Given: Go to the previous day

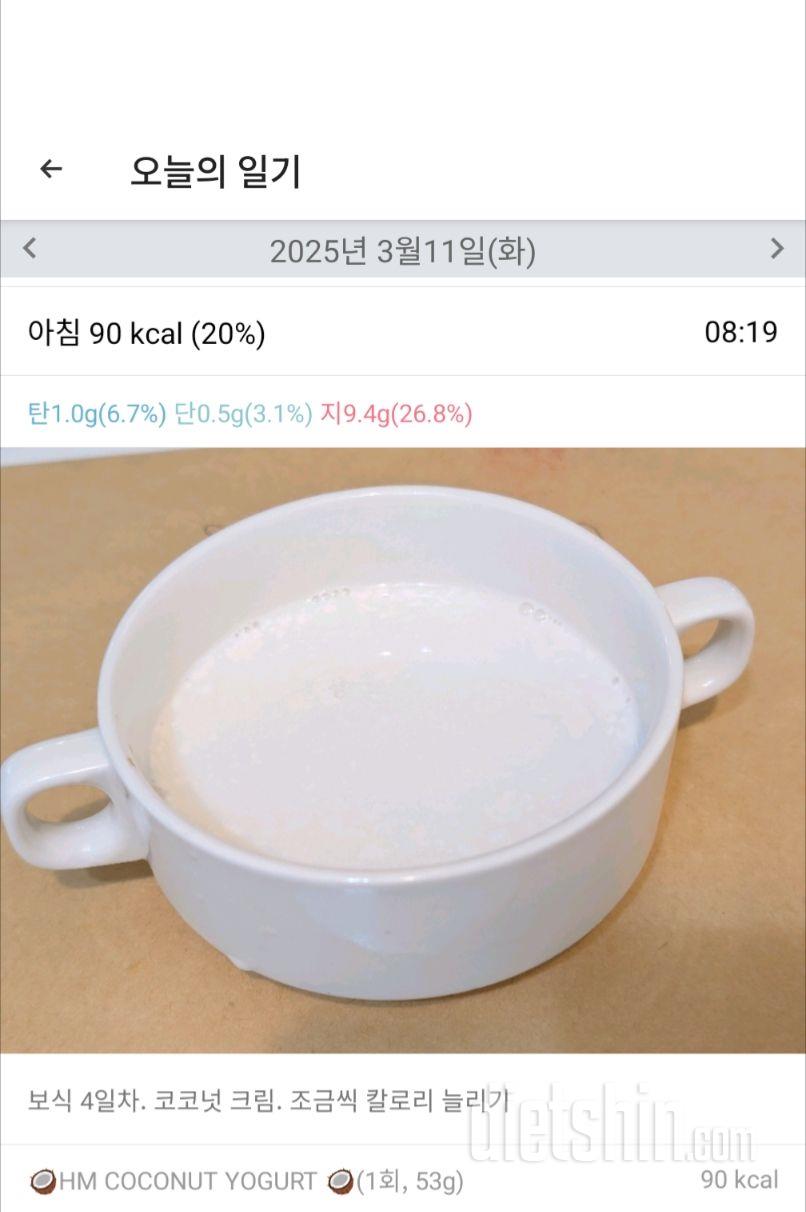Looking at the screenshot, I should click(30, 248).
